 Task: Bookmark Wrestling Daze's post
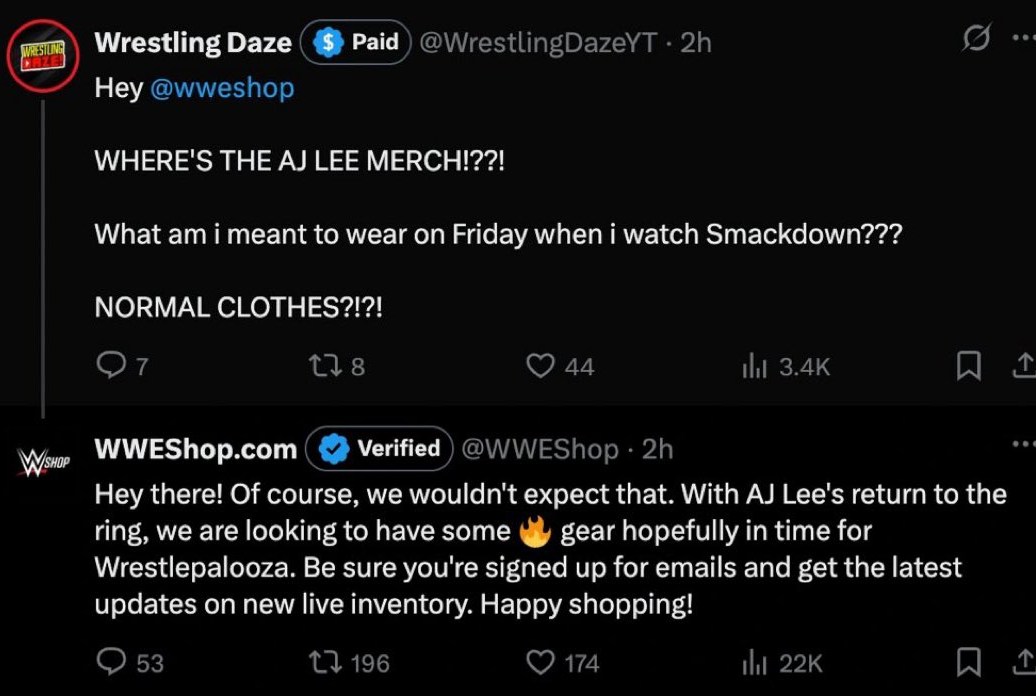[968, 367]
